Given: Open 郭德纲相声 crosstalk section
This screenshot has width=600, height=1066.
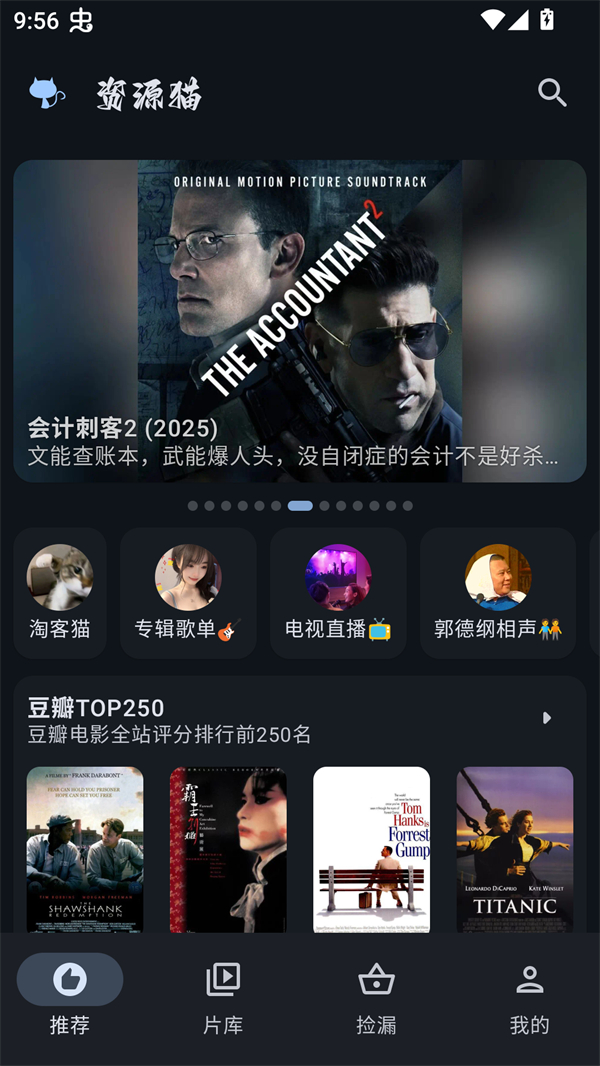Looking at the screenshot, I should (x=498, y=593).
